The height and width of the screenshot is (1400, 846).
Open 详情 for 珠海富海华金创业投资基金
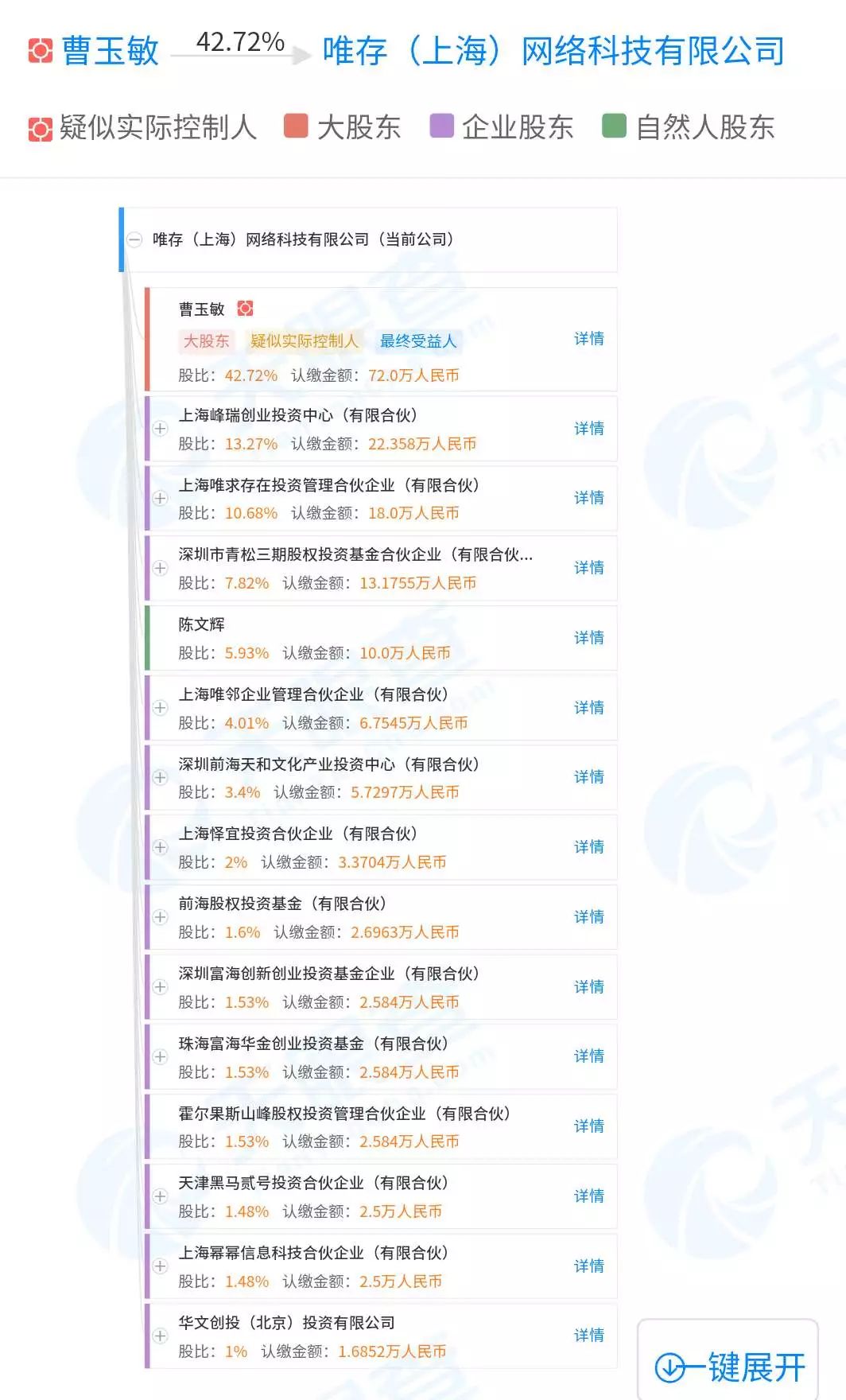click(x=588, y=1056)
